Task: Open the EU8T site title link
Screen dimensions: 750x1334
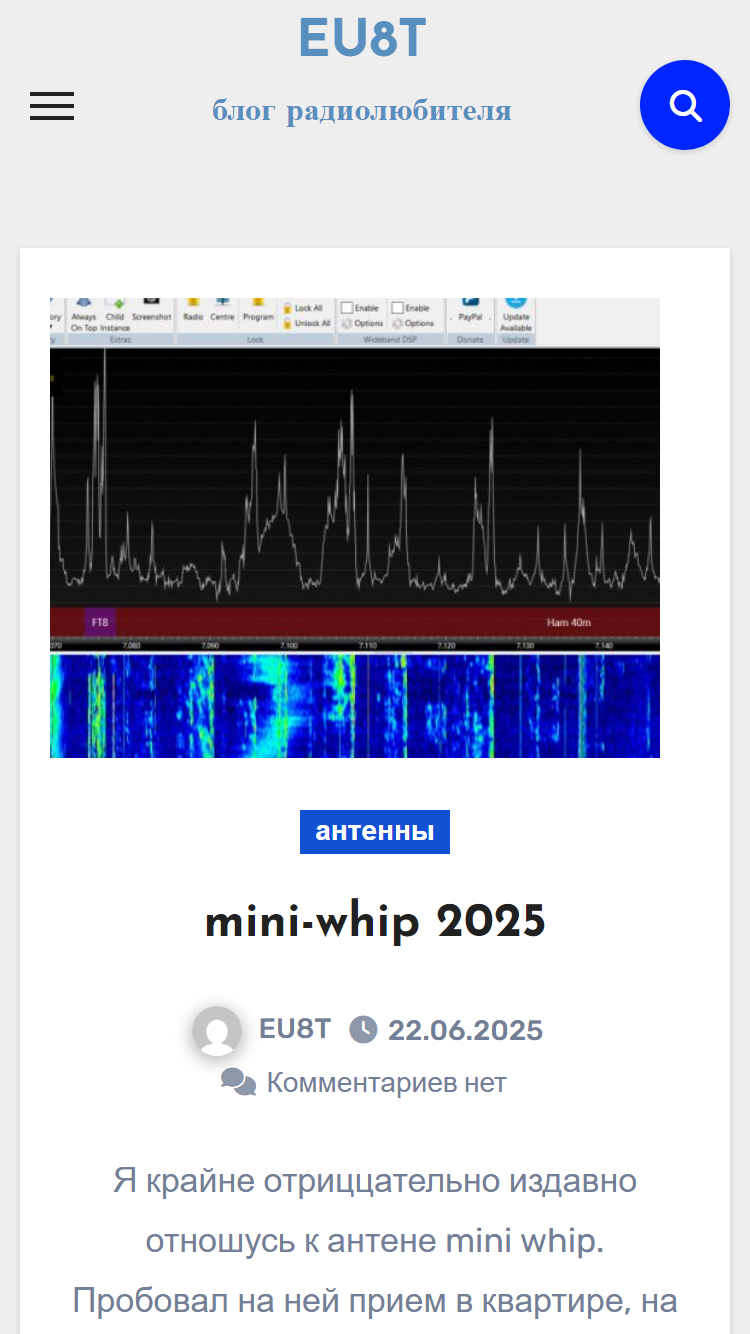Action: [x=362, y=39]
